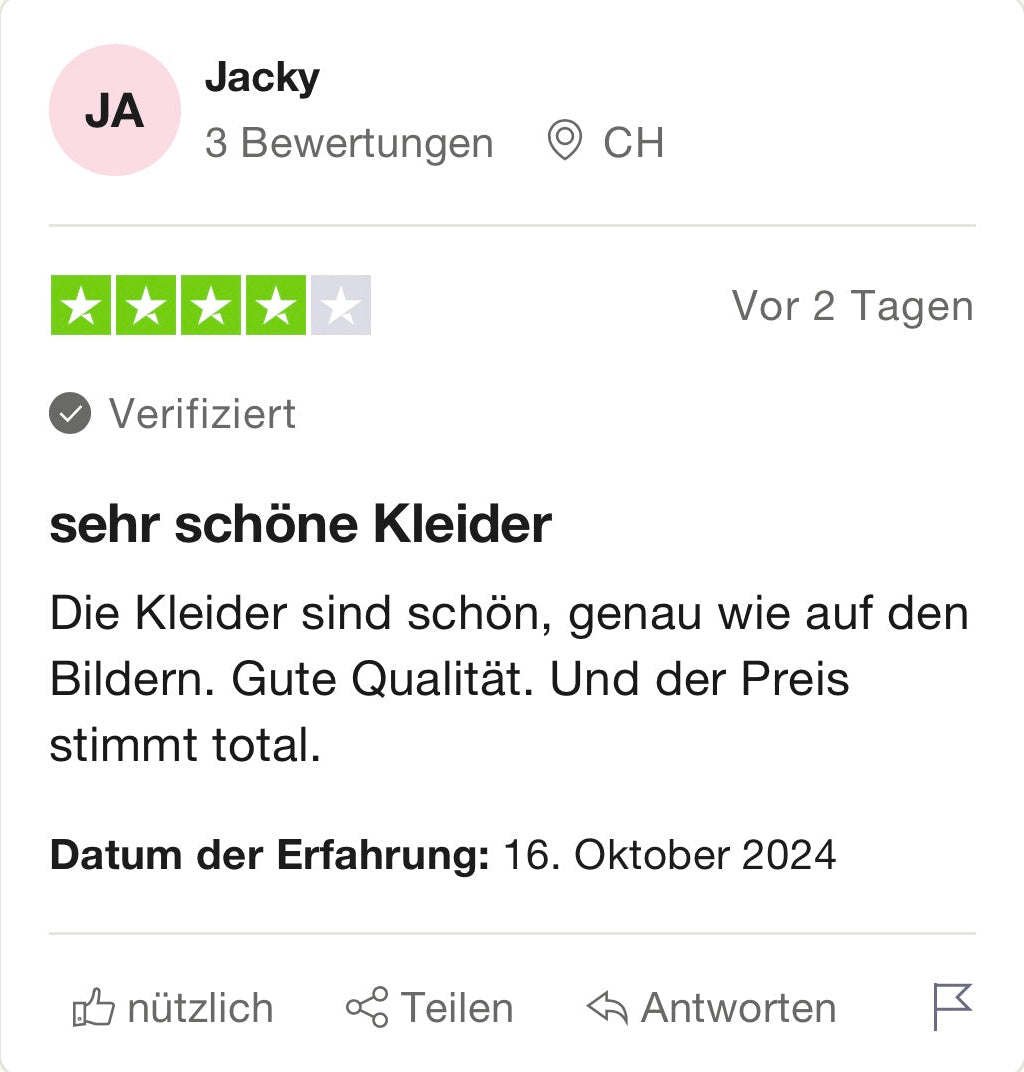
Task: Tap Antworten to reply to review
Action: click(x=711, y=1008)
